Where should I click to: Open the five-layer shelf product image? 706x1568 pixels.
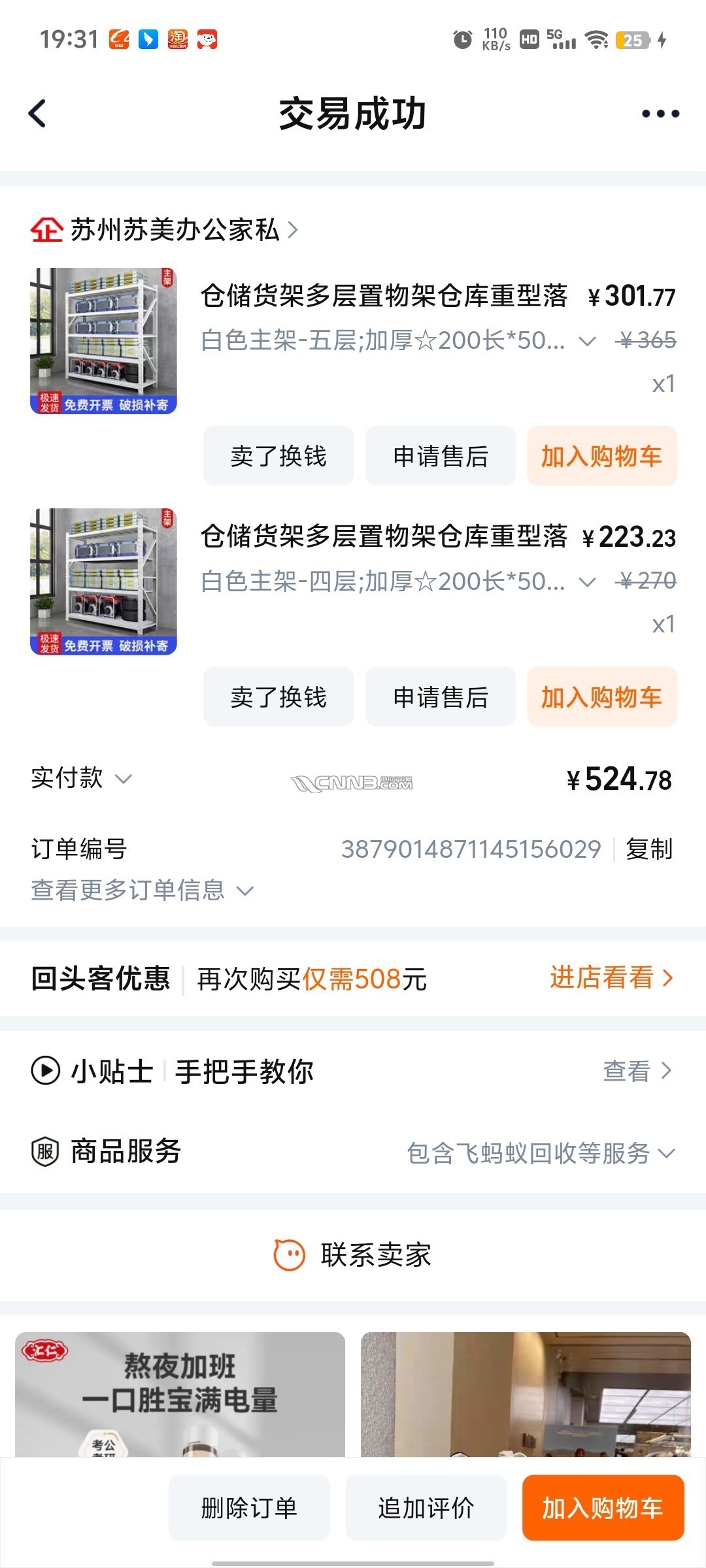[x=103, y=340]
